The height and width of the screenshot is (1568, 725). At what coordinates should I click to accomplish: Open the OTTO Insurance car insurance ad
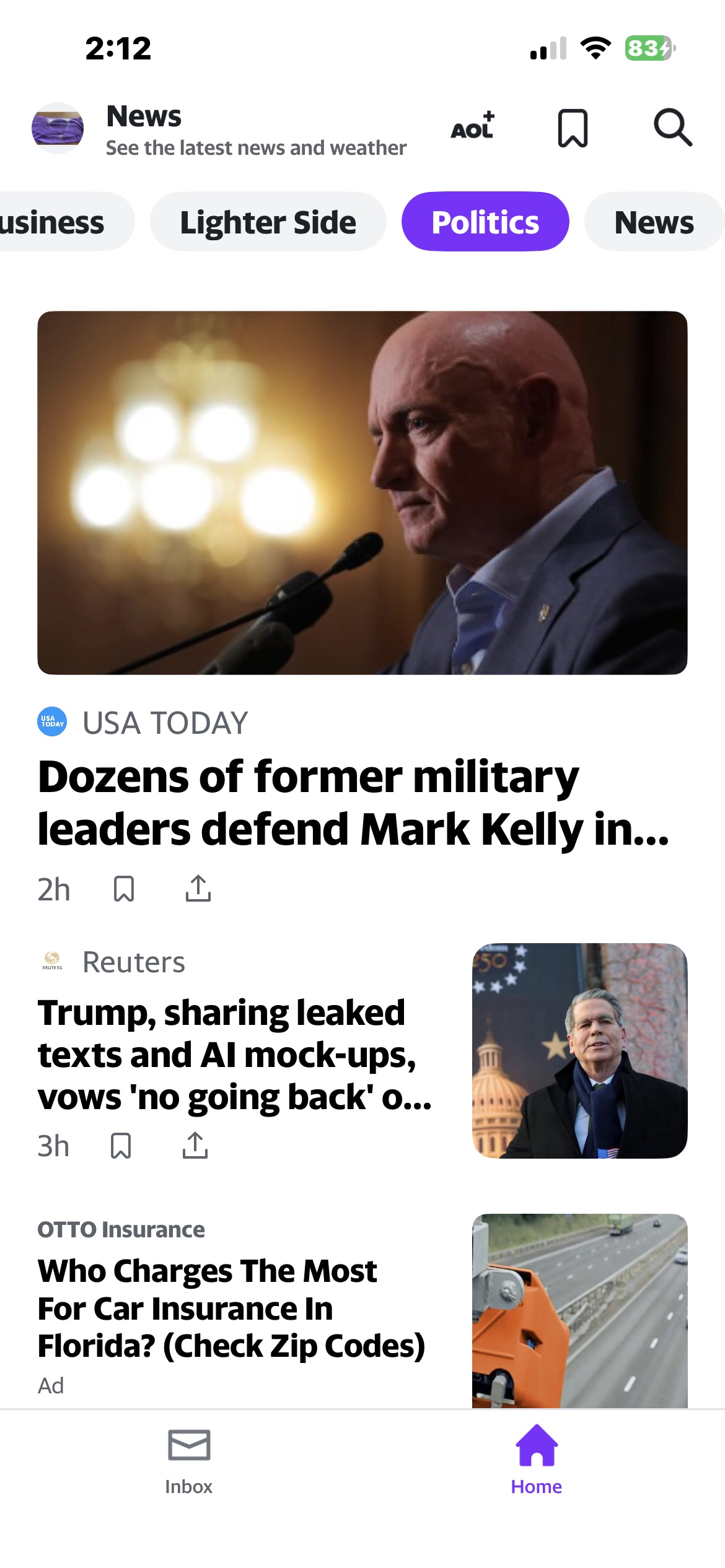[231, 1308]
